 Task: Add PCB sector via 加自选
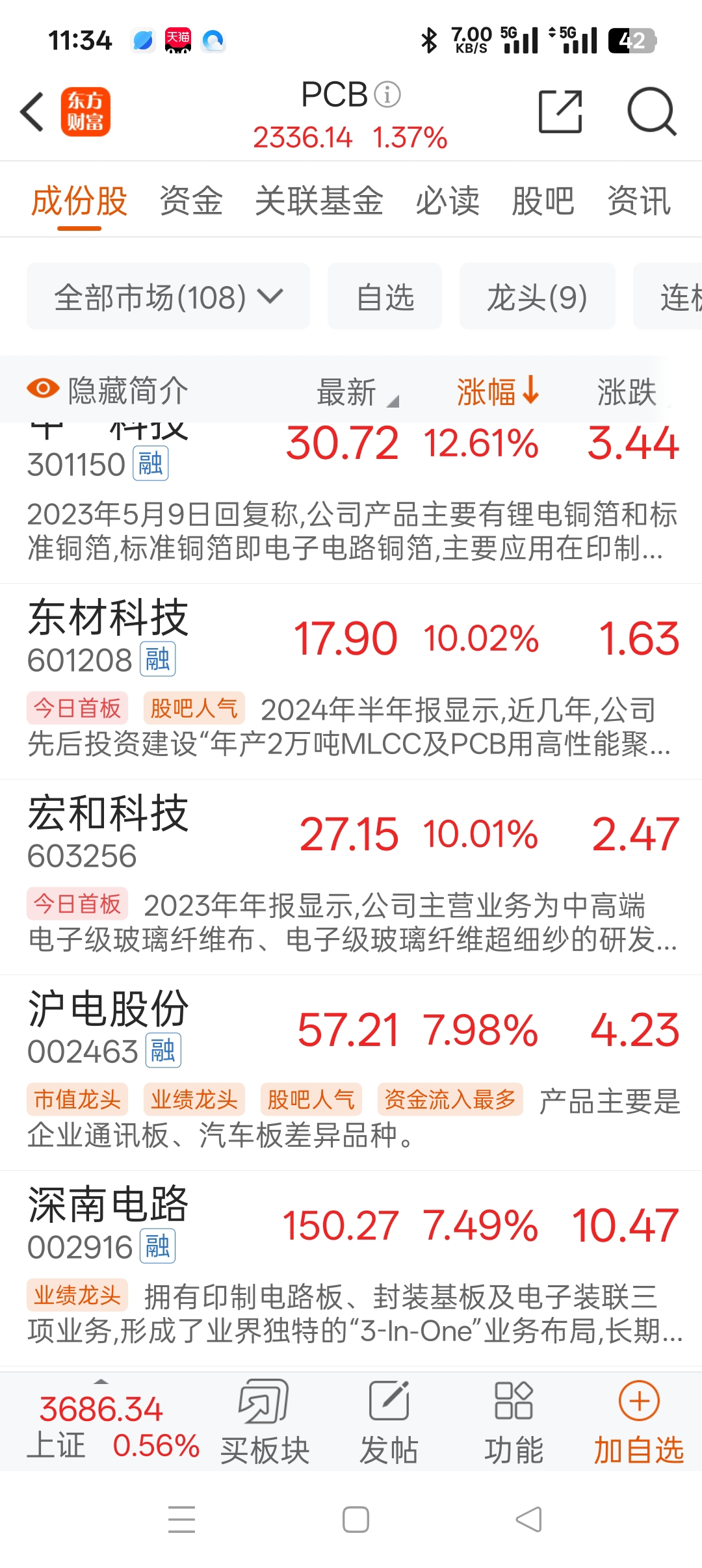pyautogui.click(x=639, y=1422)
